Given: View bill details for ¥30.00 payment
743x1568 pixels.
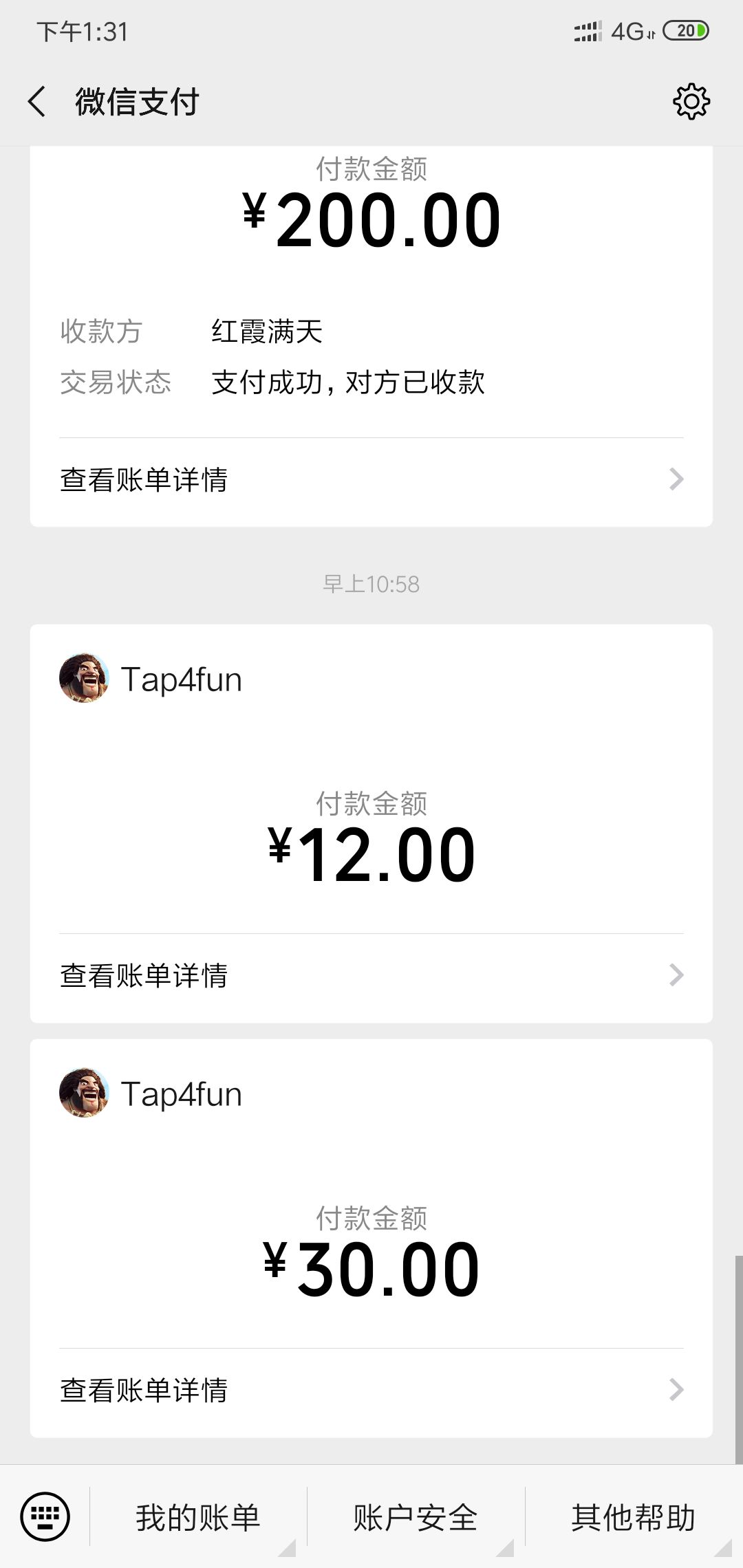Looking at the screenshot, I should [x=371, y=1390].
